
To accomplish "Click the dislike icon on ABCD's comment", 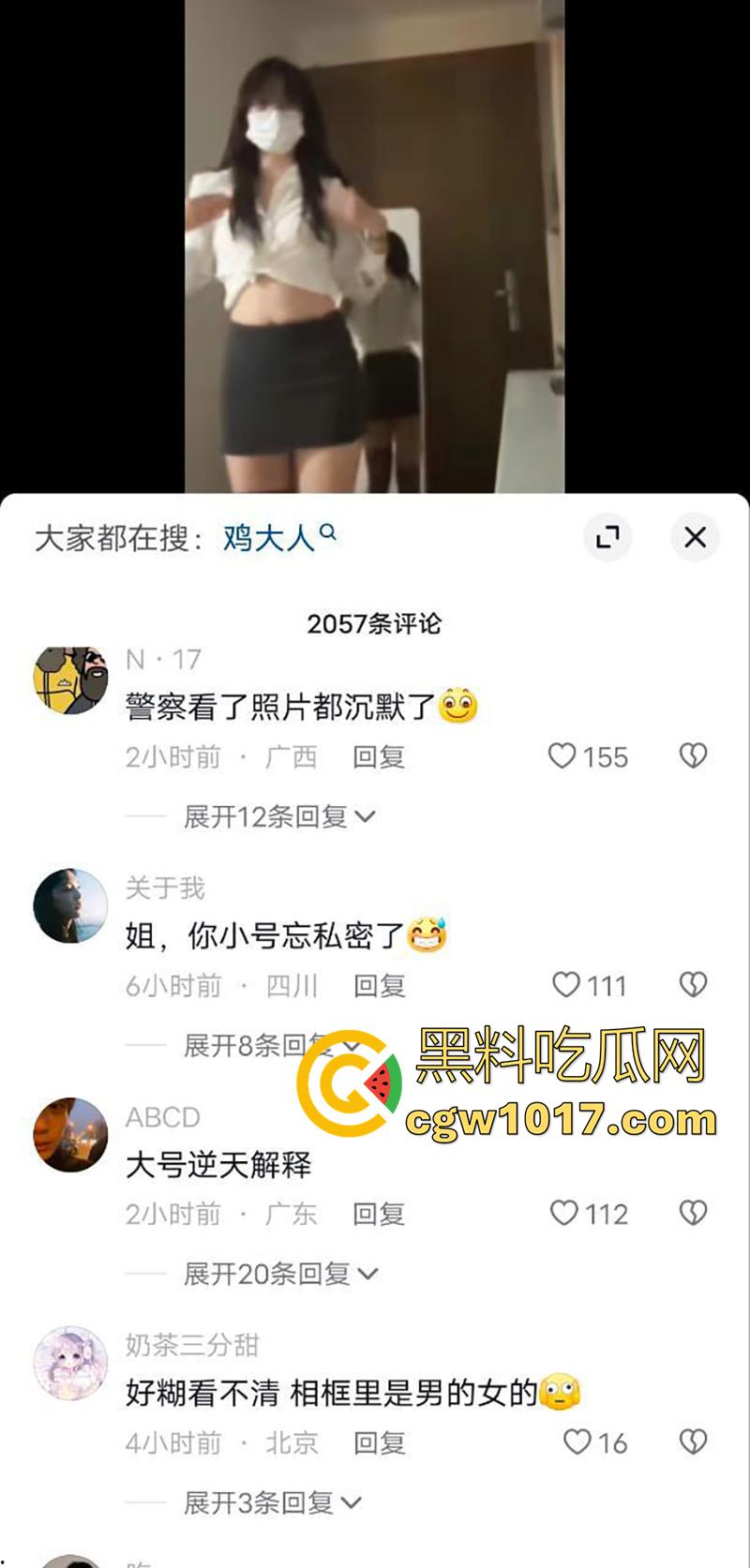I will coord(693,1213).
